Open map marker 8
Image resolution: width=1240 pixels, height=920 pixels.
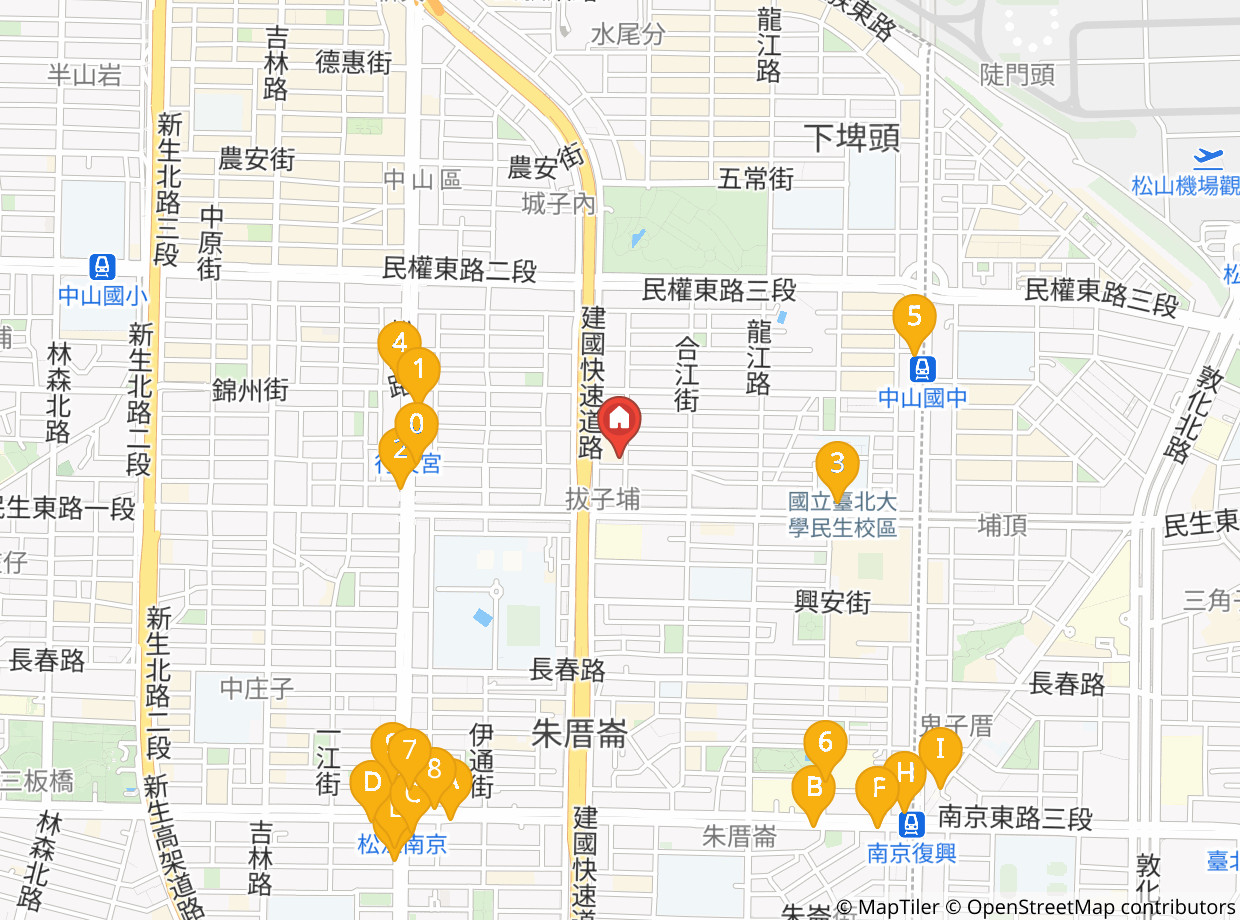click(x=435, y=768)
